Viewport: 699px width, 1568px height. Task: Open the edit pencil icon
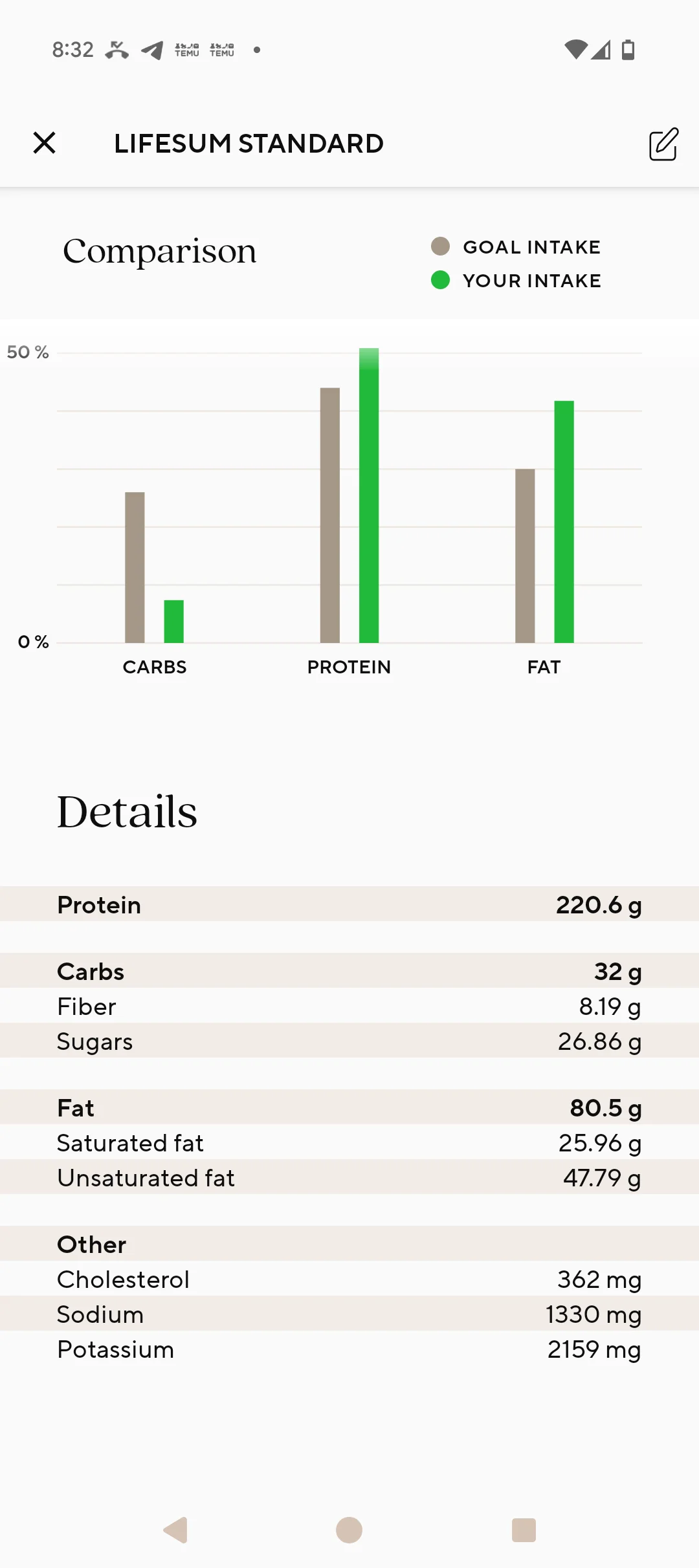coord(663,144)
